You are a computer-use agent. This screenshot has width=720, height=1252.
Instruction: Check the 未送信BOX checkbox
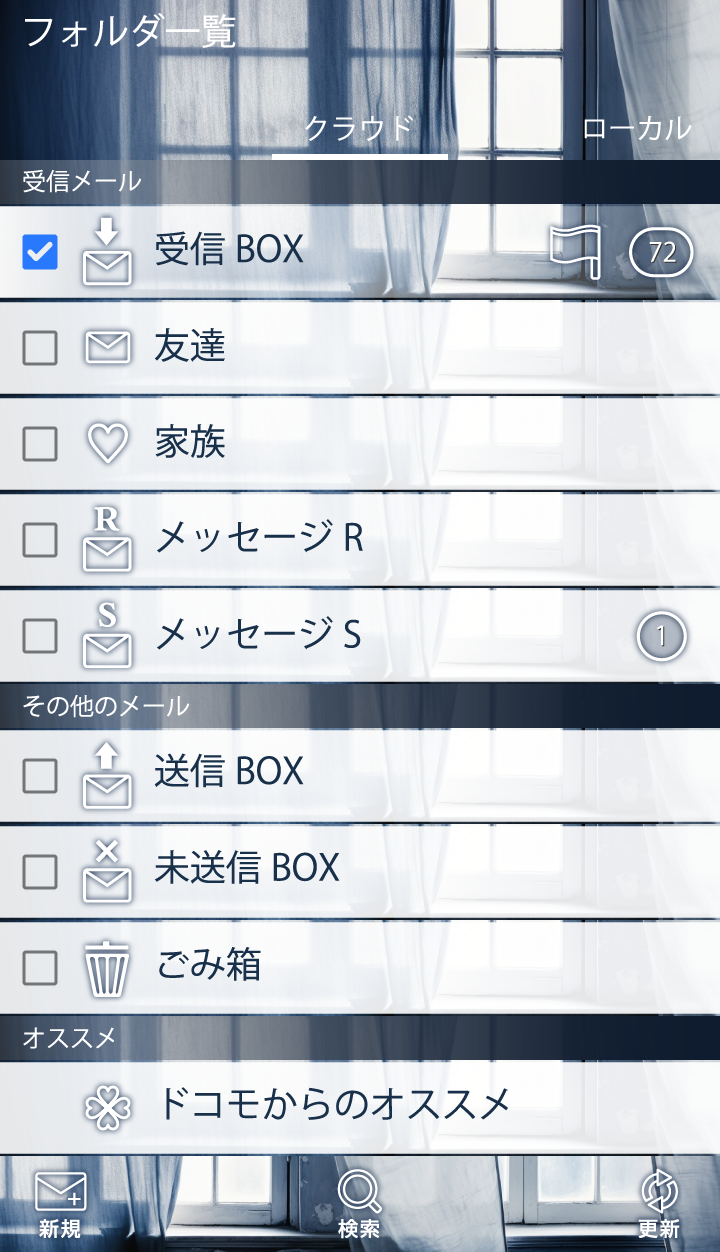pyautogui.click(x=40, y=872)
